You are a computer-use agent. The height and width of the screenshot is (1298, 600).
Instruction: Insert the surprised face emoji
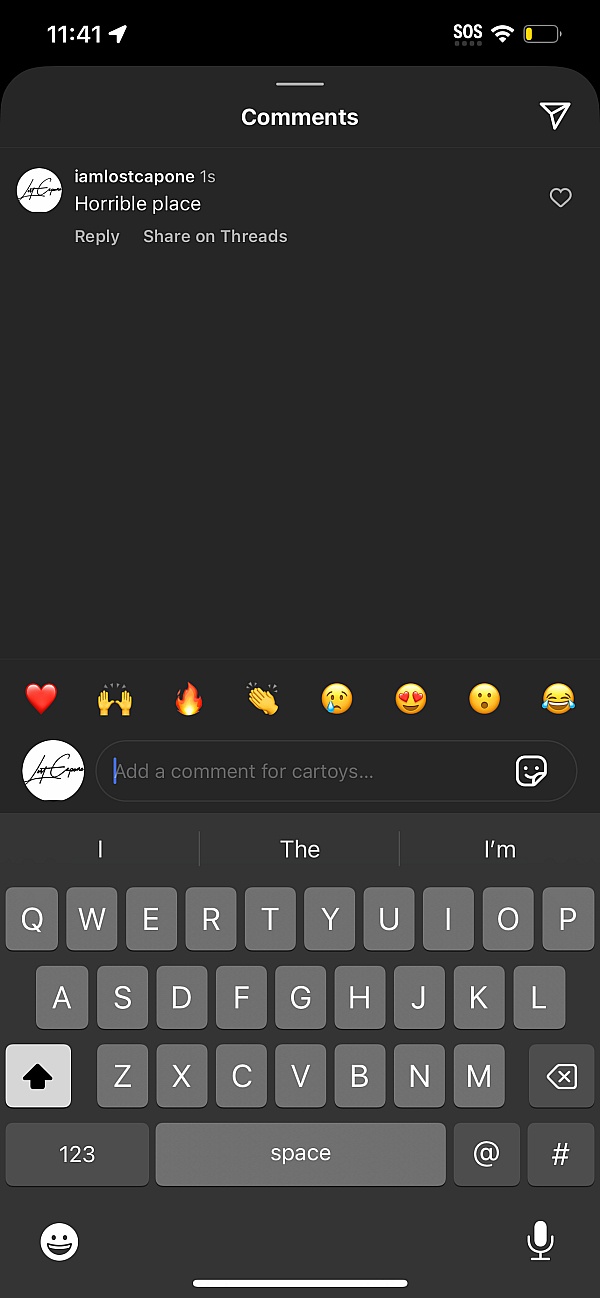[x=485, y=699]
